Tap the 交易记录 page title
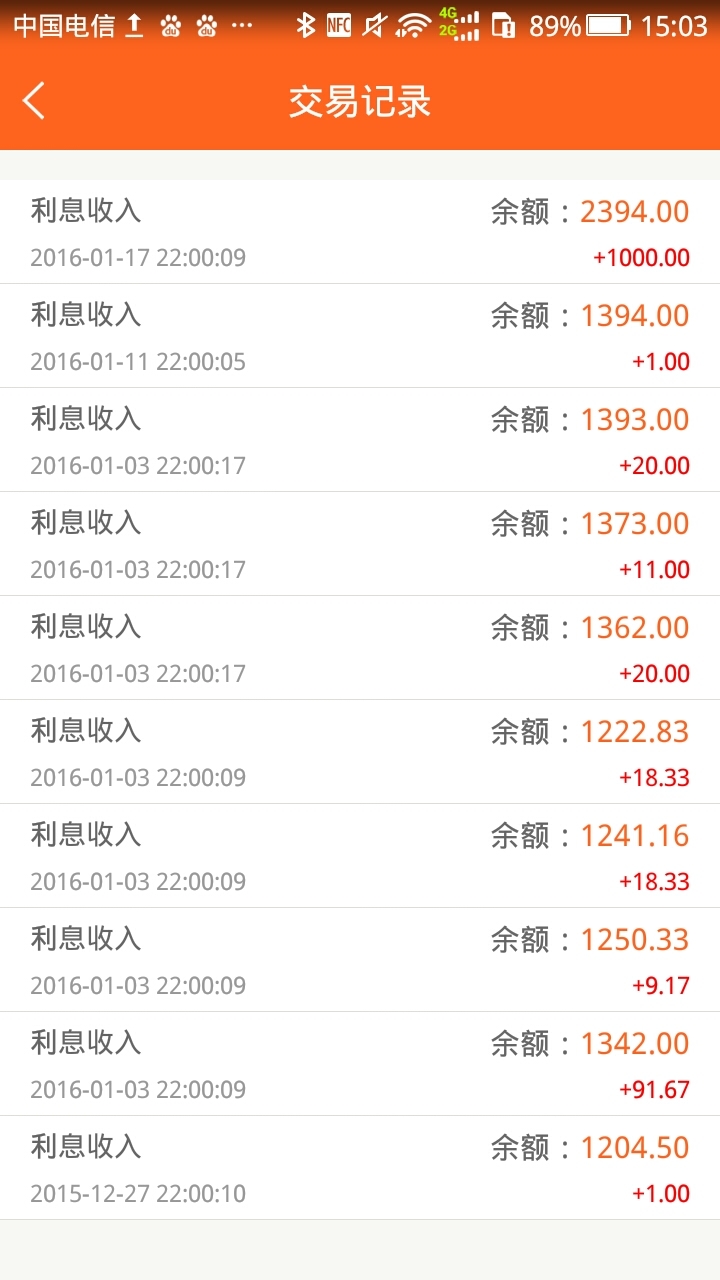Image resolution: width=720 pixels, height=1280 pixels. (x=359, y=101)
